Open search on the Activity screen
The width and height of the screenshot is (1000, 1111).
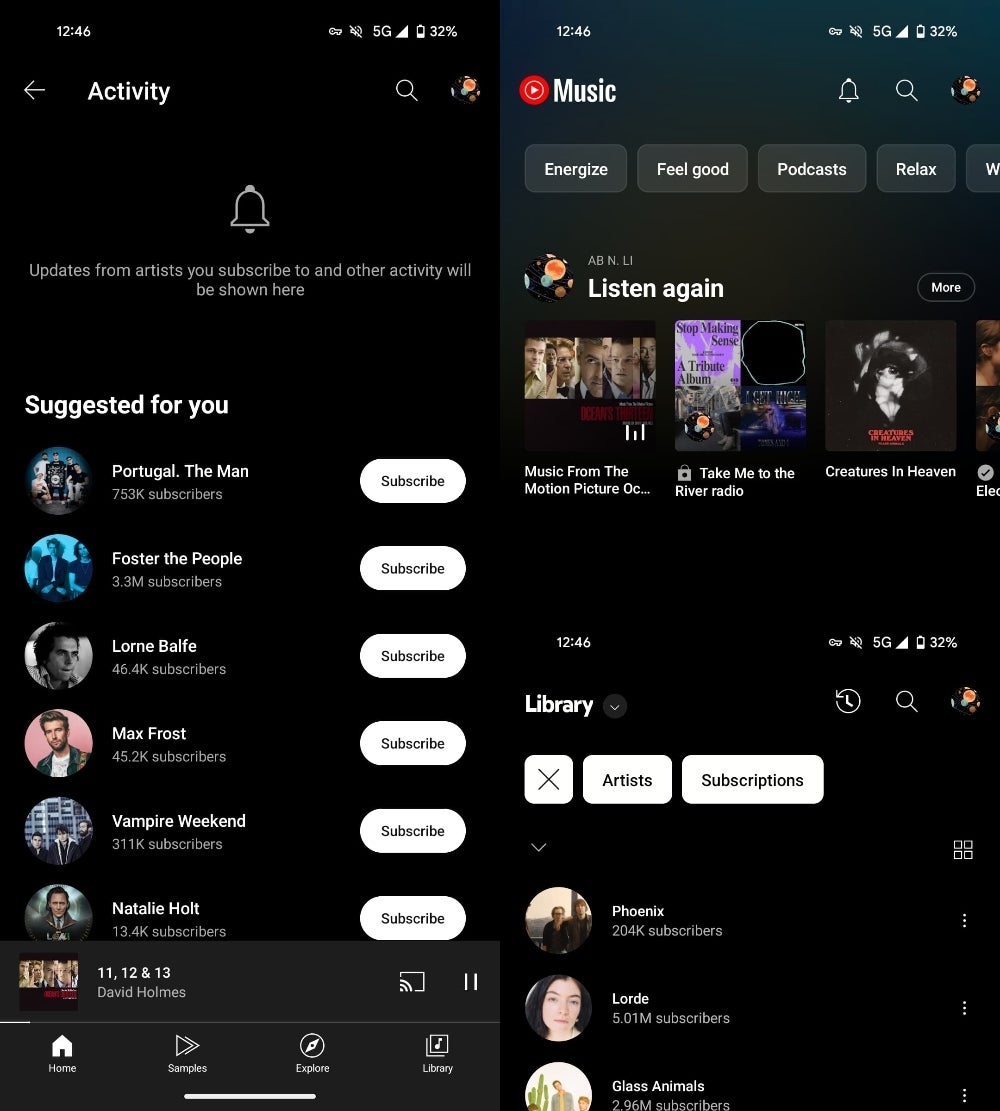[406, 90]
